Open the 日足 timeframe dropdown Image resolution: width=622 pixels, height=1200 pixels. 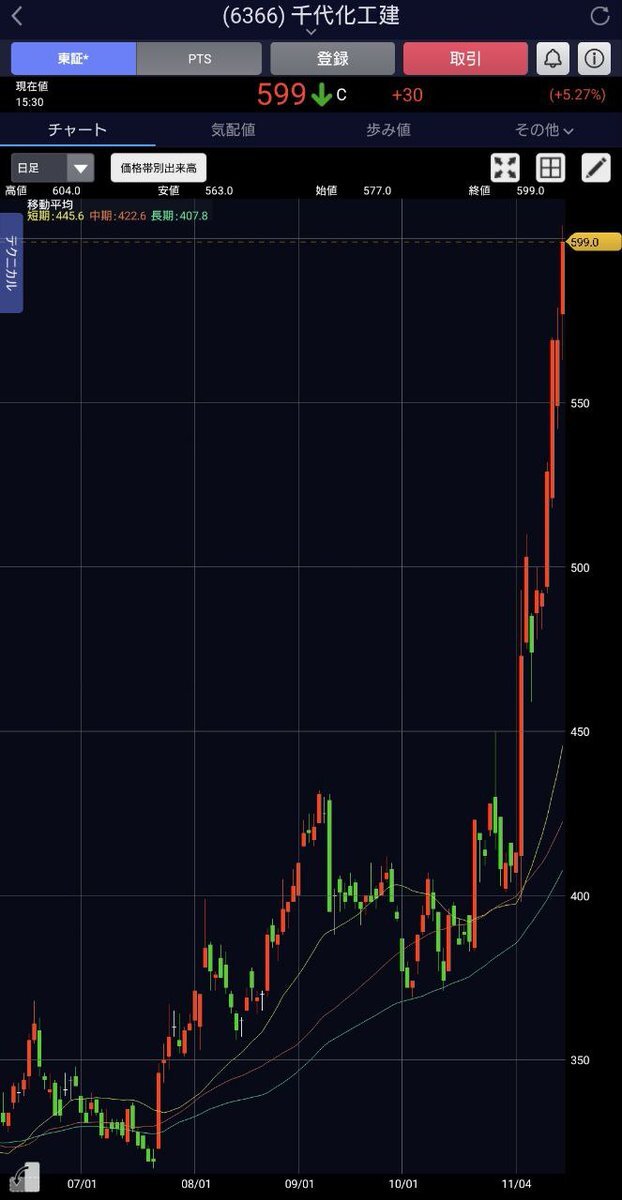52,168
